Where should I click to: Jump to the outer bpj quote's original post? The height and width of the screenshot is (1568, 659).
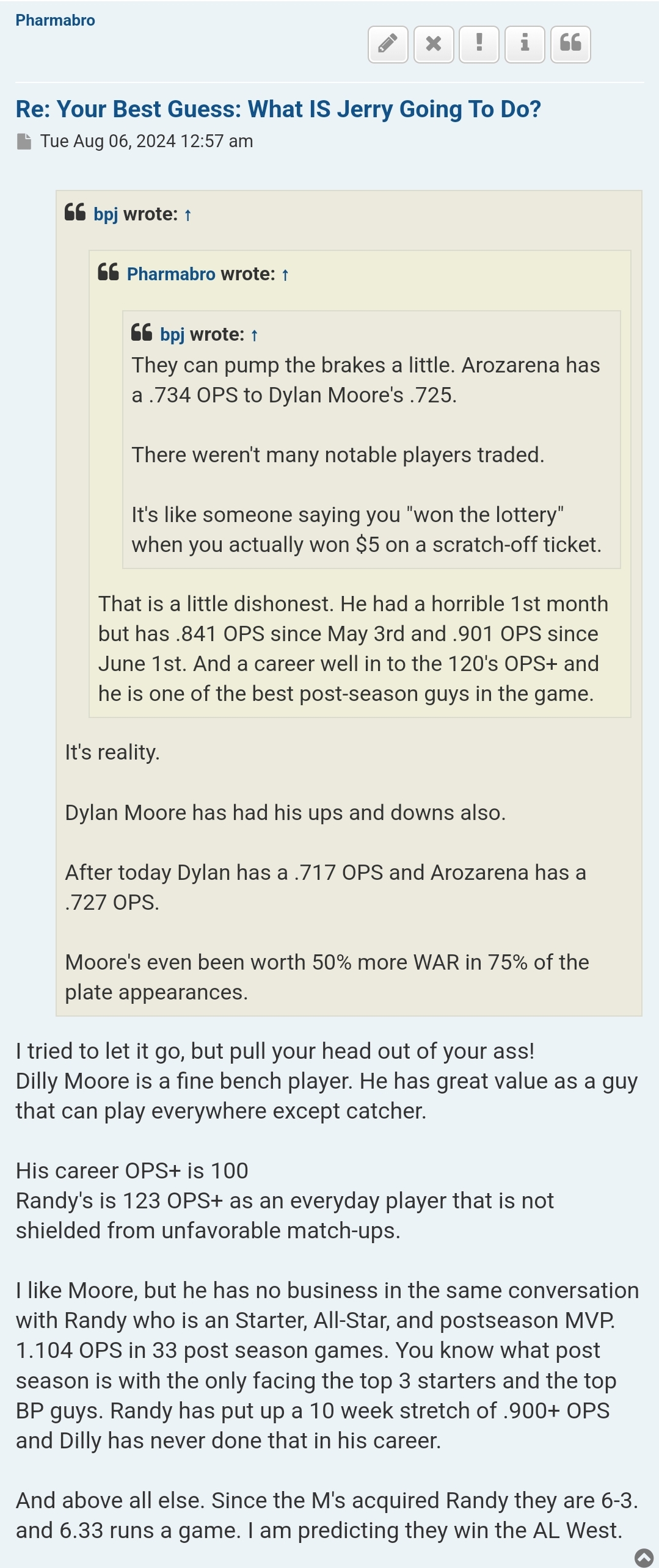pos(188,215)
